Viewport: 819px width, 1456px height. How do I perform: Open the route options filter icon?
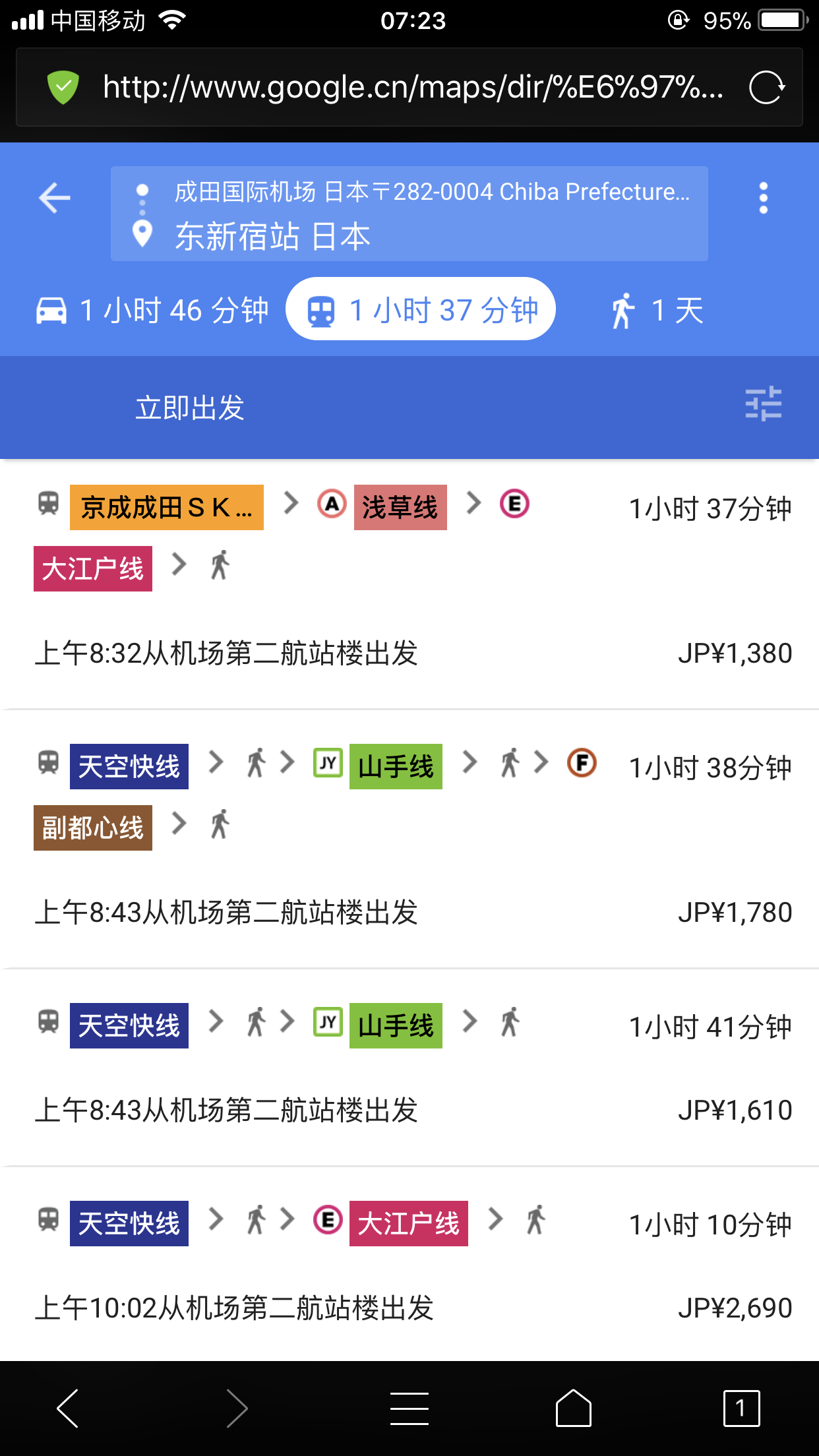763,404
